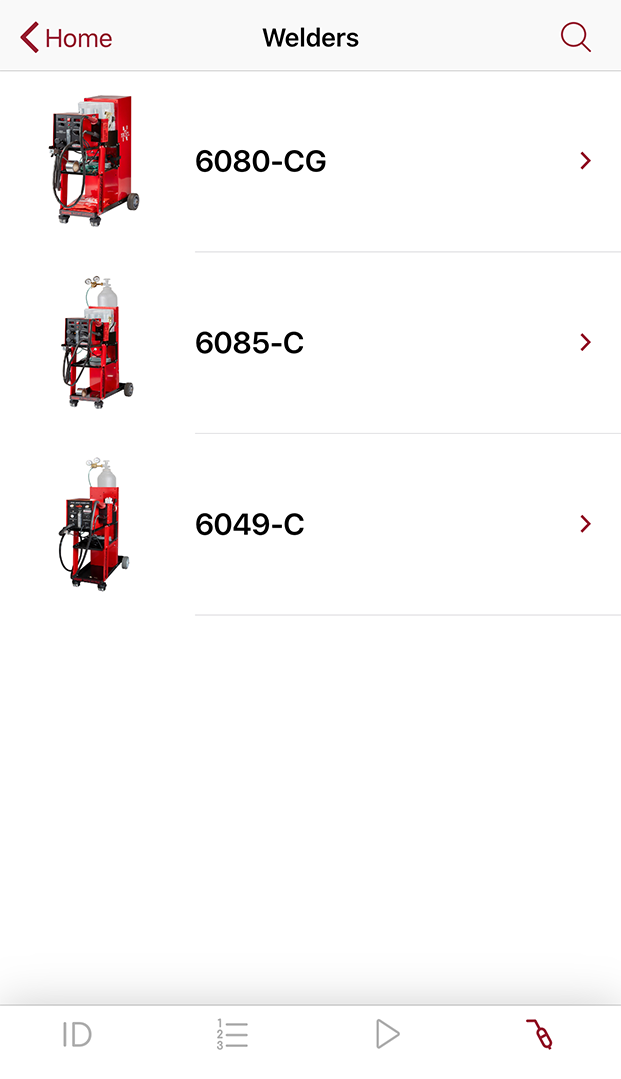Switch to the ID tab
This screenshot has width=621, height=1079.
point(76,1034)
